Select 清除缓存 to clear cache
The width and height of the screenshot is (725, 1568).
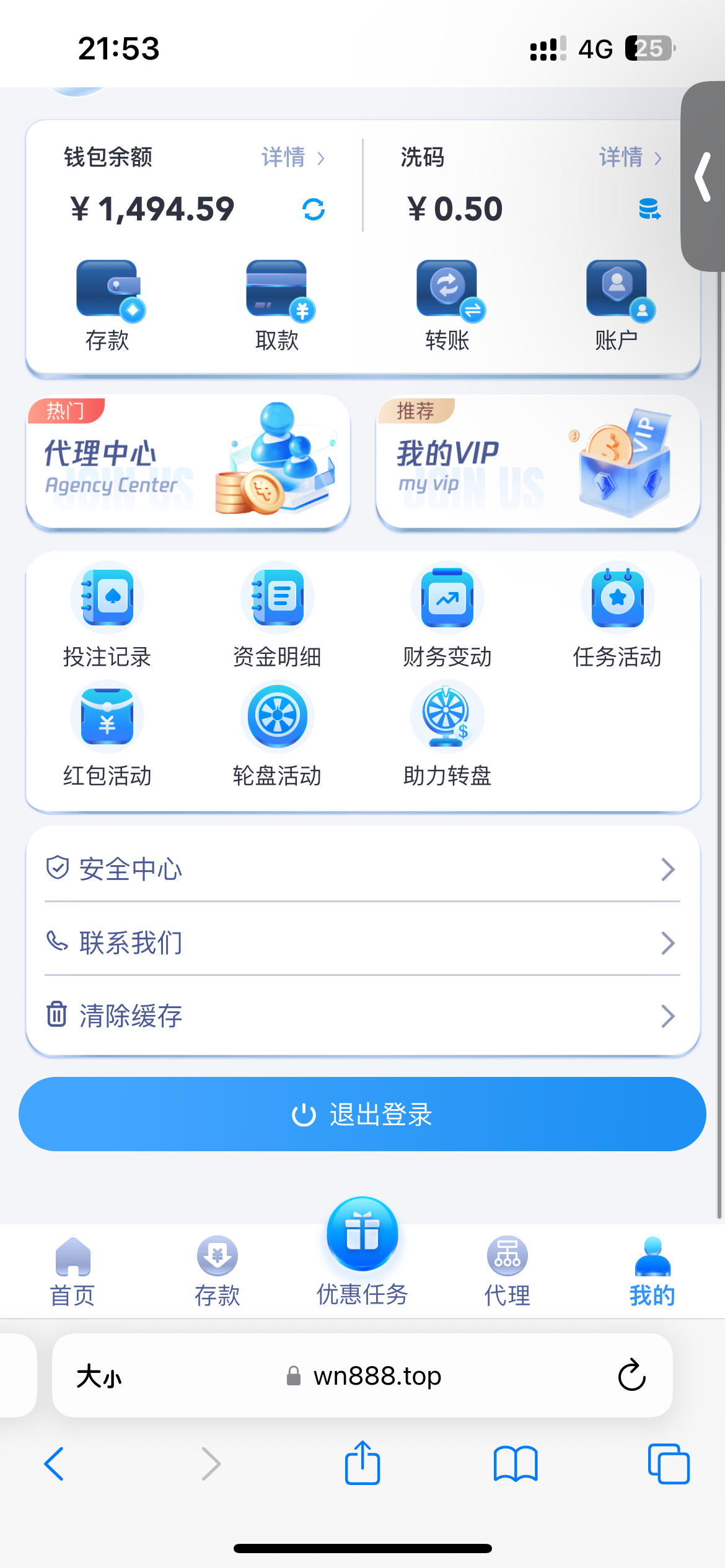tap(362, 1016)
